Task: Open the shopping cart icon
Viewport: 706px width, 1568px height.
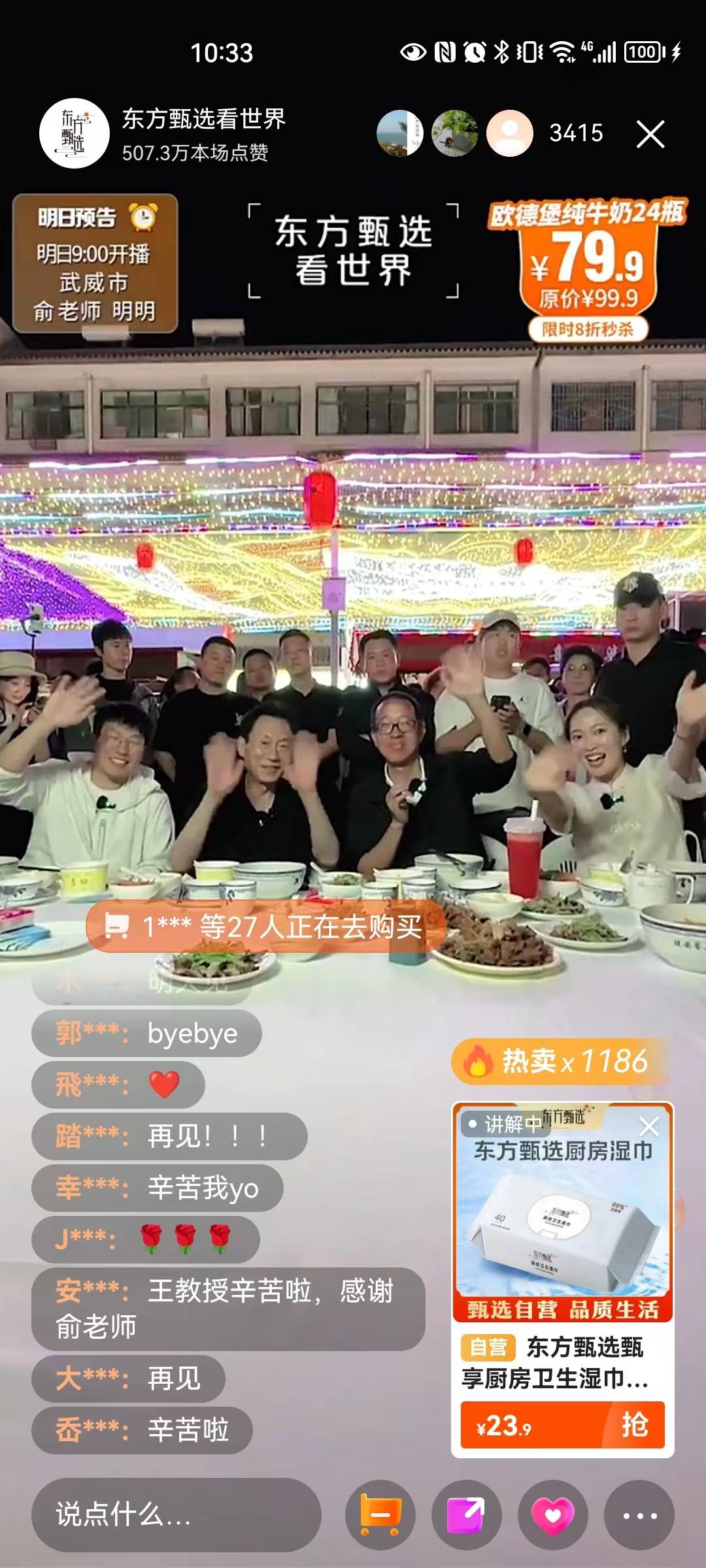Action: (x=380, y=1515)
